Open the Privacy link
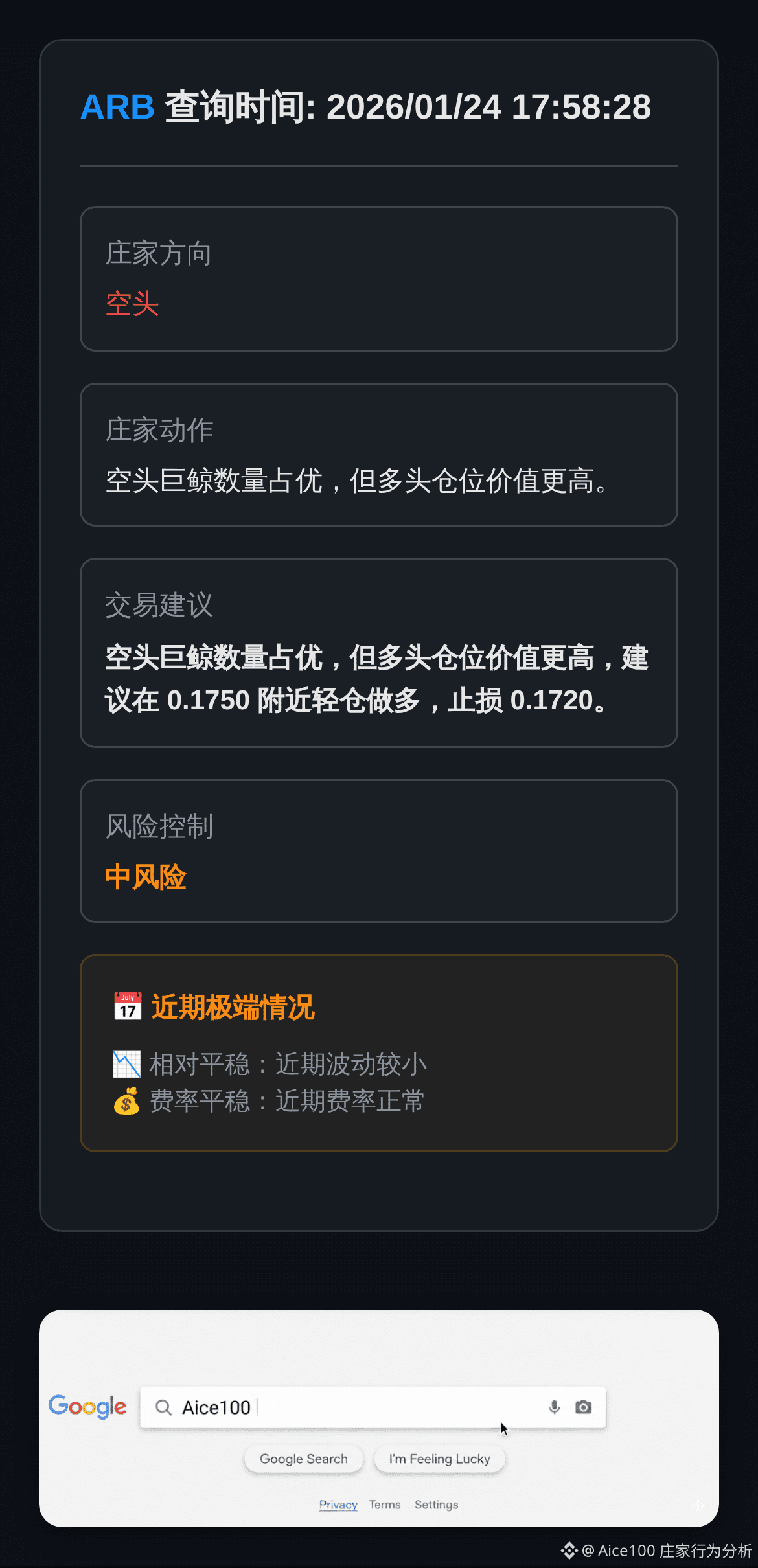 click(x=338, y=1505)
